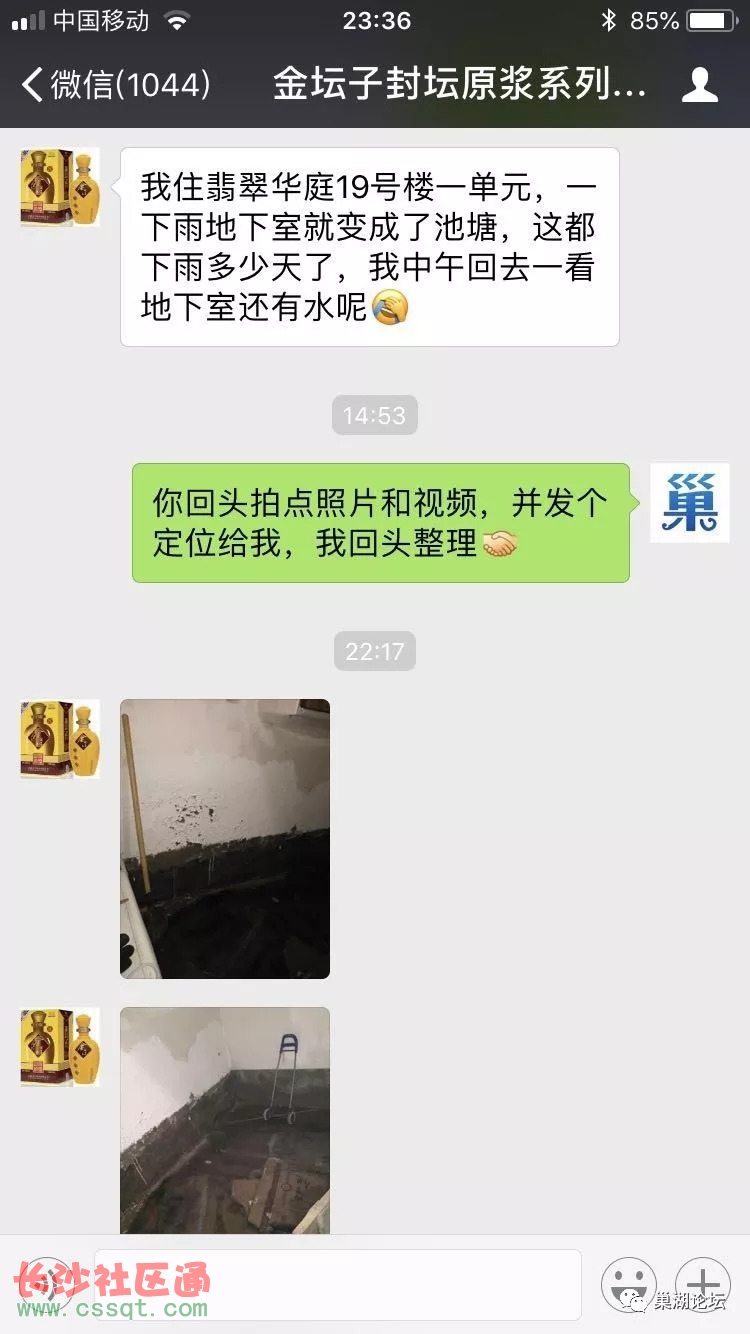
Task: View your own 巢 avatar profile
Action: pyautogui.click(x=689, y=503)
